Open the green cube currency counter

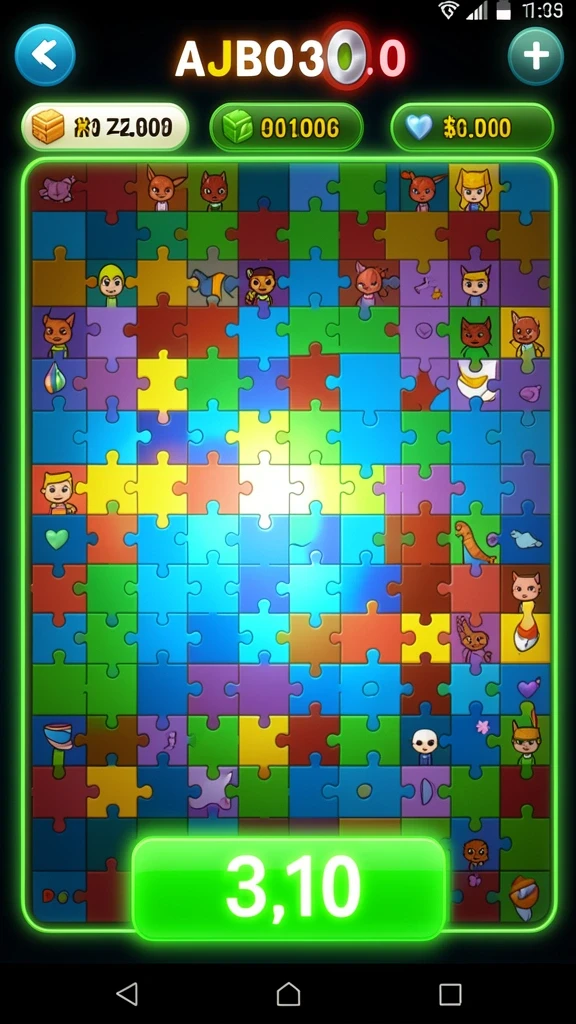point(286,127)
